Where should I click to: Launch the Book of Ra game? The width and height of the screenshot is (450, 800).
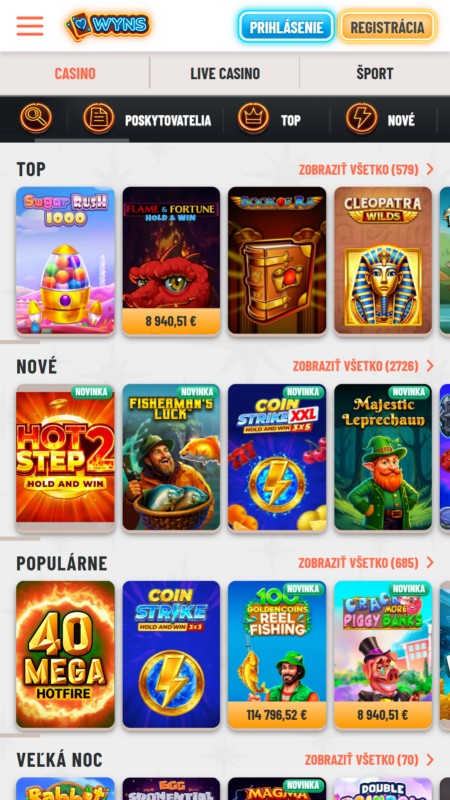click(x=277, y=261)
